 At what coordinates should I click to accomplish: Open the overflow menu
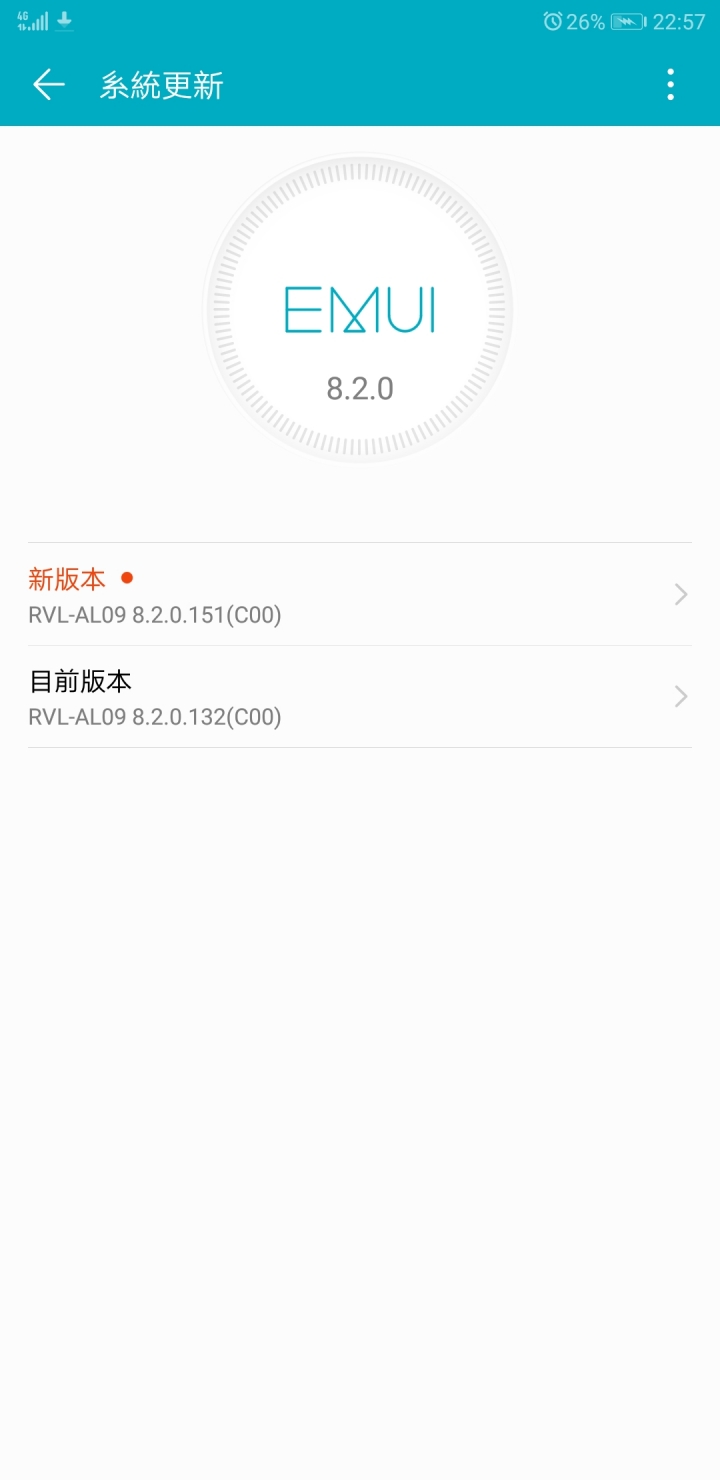click(x=670, y=85)
